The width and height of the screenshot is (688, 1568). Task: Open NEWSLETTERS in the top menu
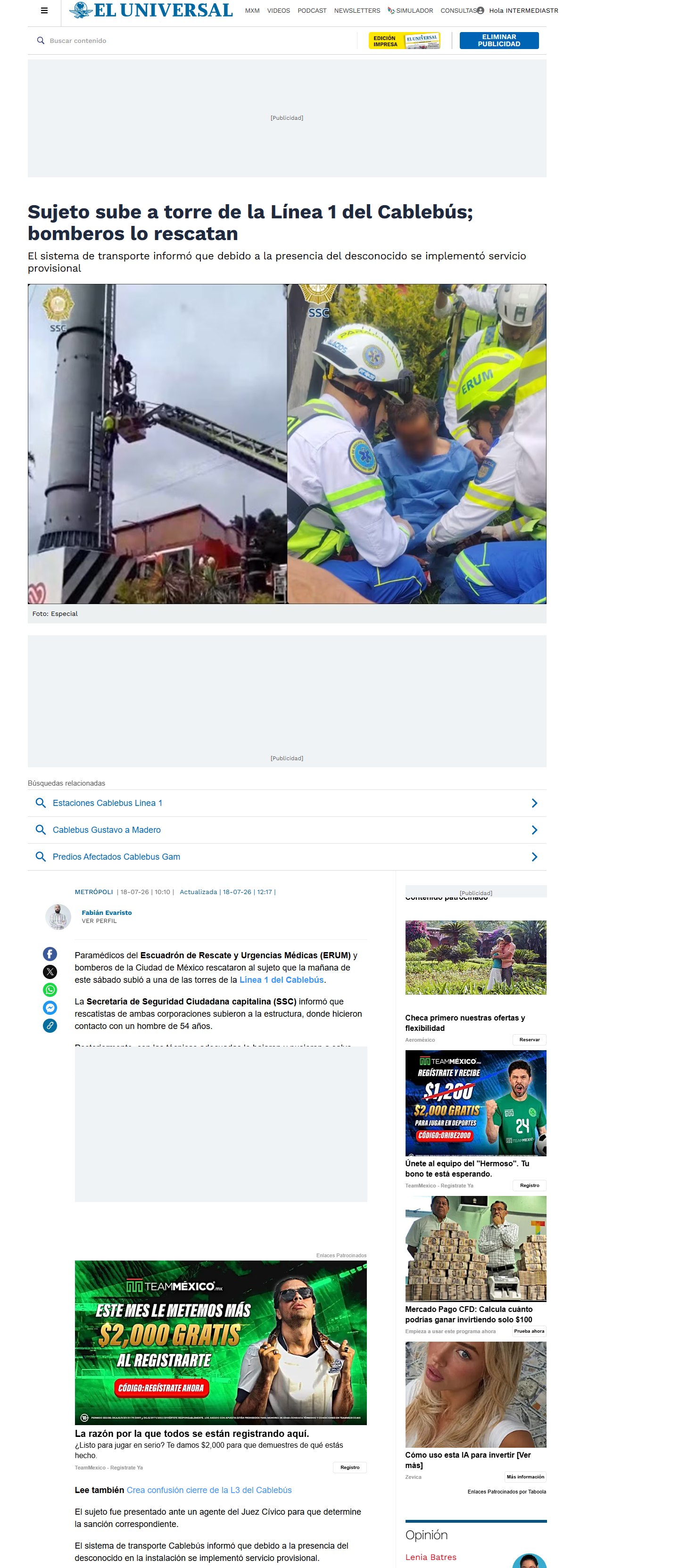(x=357, y=11)
